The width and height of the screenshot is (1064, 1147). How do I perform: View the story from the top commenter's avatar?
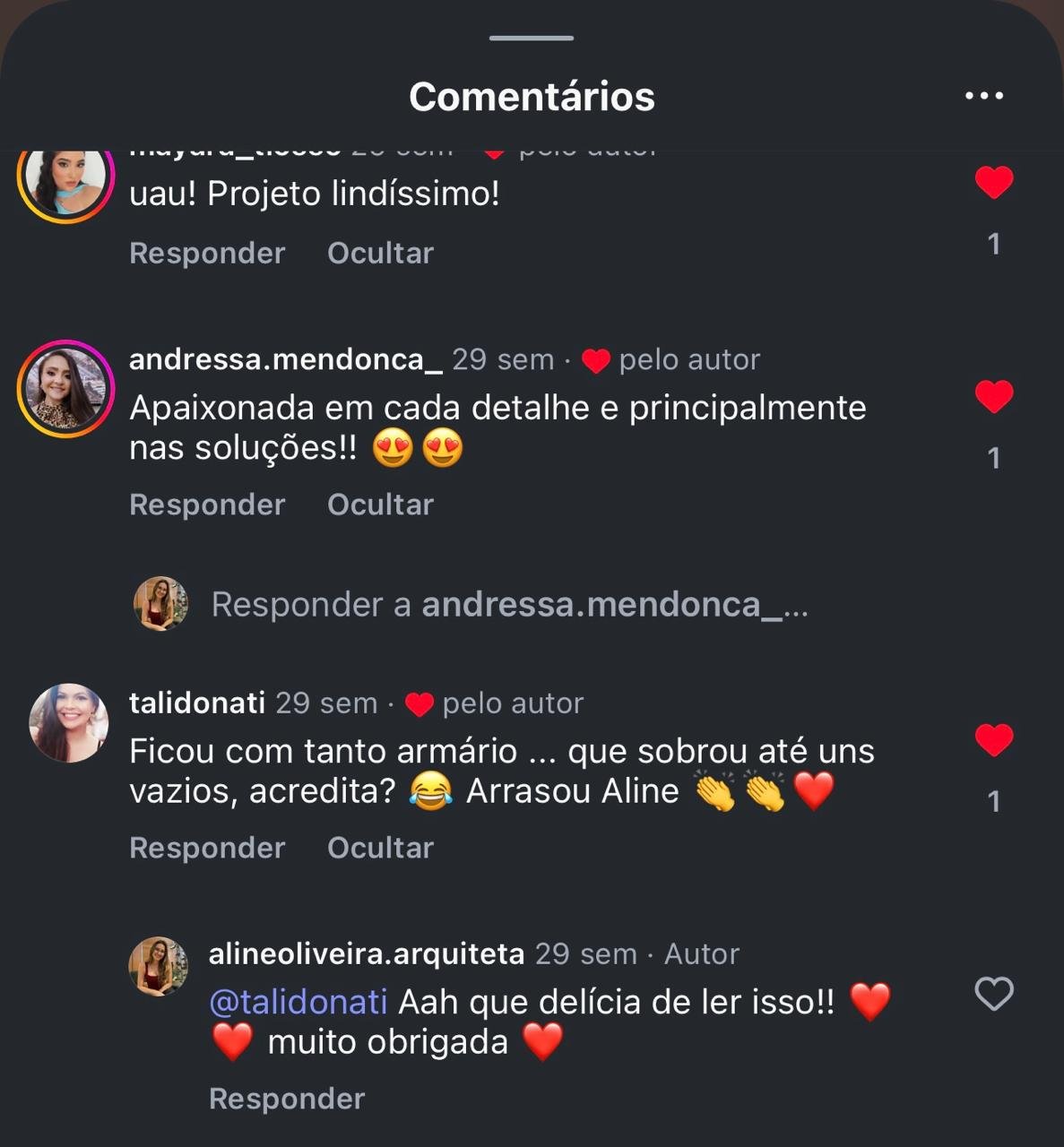tap(65, 179)
